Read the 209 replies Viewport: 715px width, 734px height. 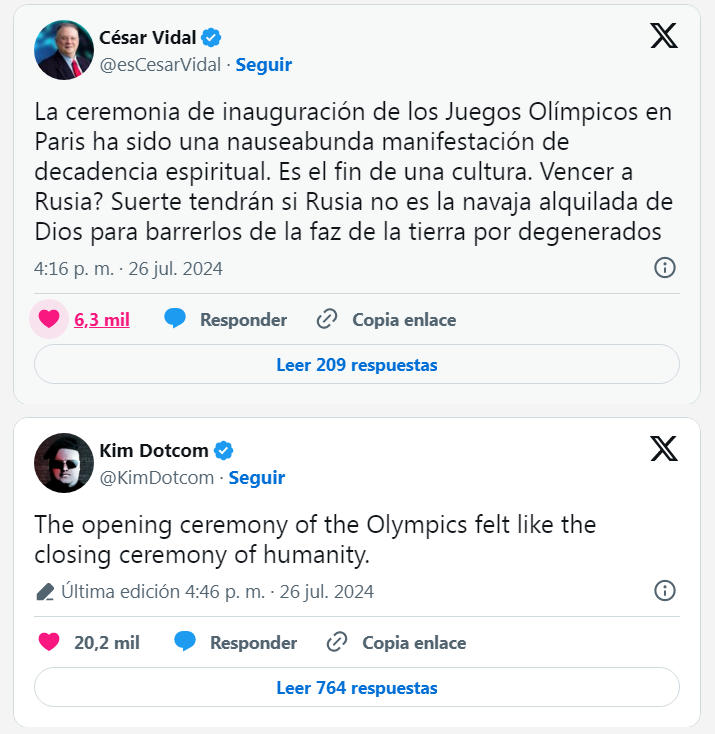click(357, 365)
